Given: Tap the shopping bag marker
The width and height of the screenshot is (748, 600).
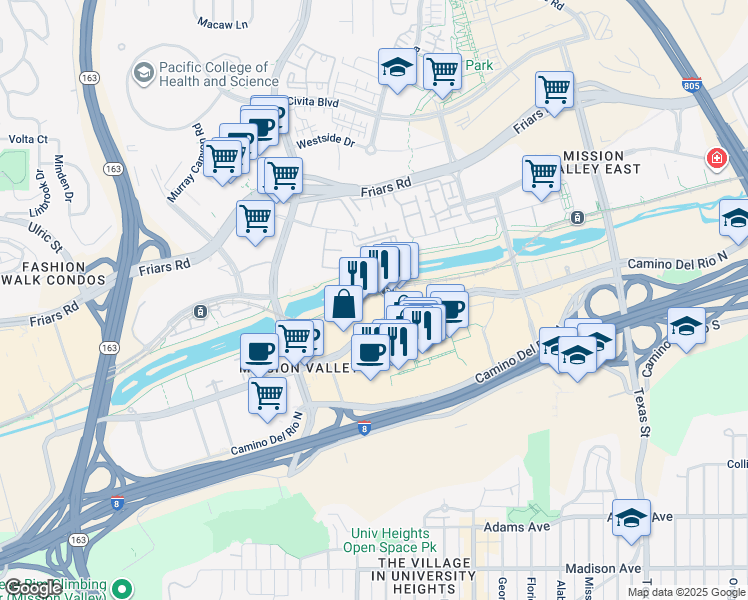Looking at the screenshot, I should [343, 303].
